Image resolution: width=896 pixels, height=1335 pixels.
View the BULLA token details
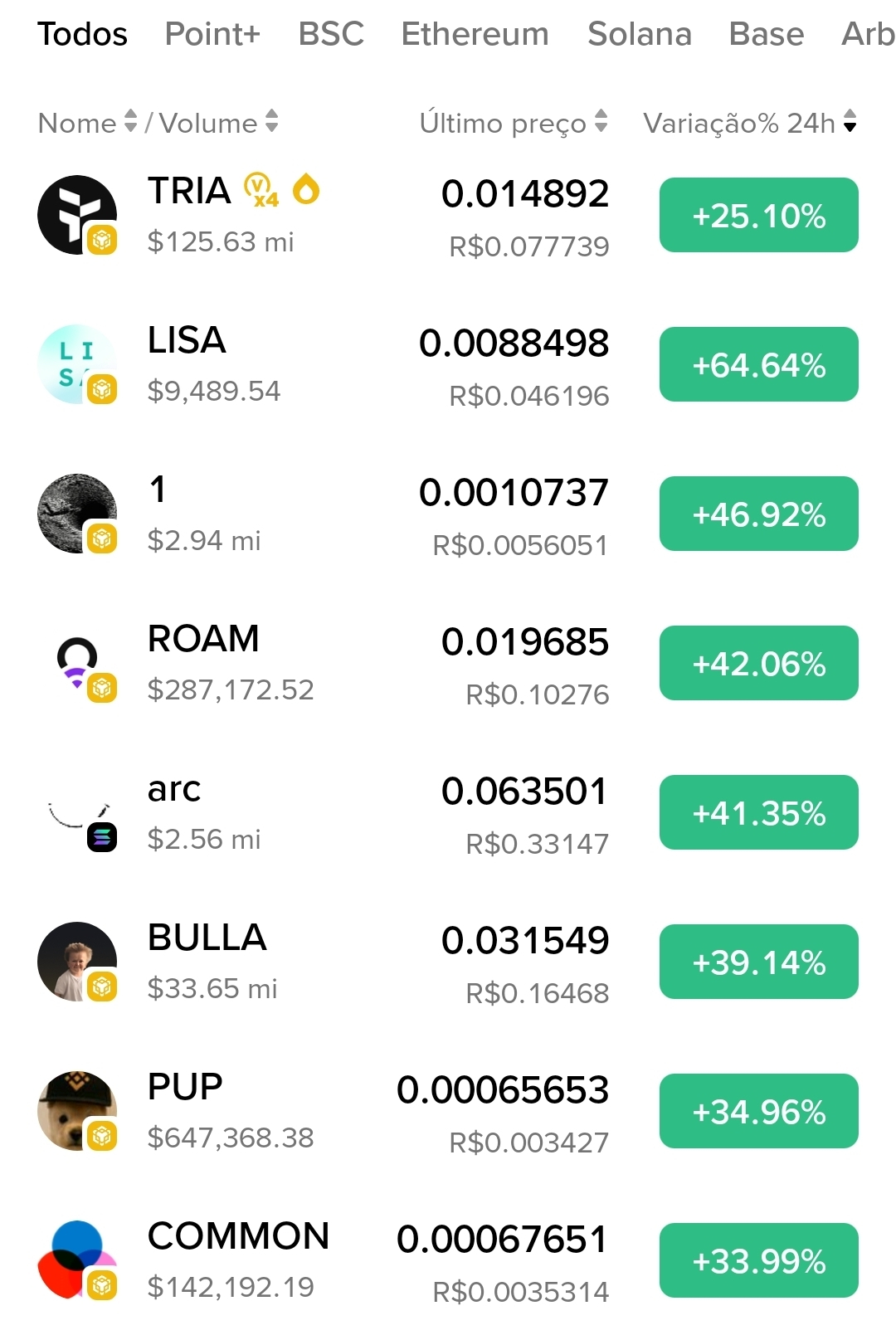click(x=207, y=938)
